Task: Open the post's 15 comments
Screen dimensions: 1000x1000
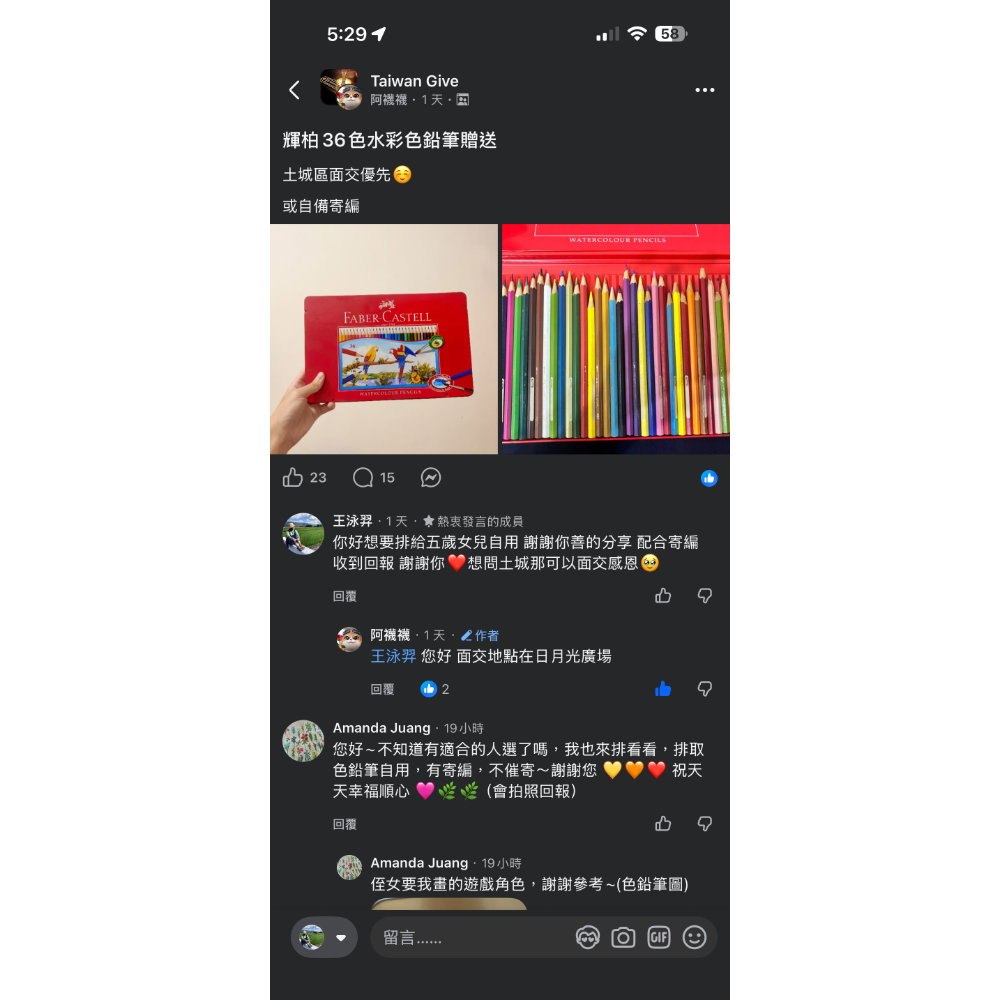Action: click(374, 477)
